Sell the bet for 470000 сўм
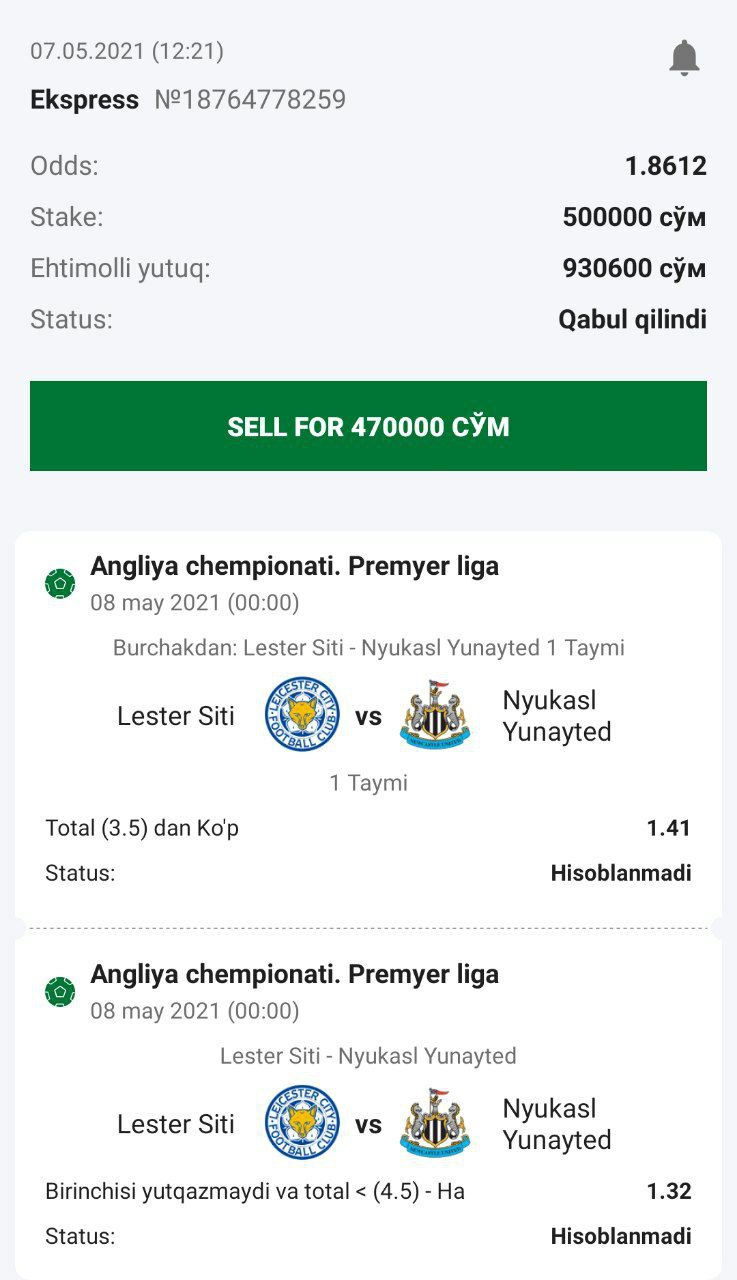Viewport: 737px width, 1280px height. (x=368, y=426)
